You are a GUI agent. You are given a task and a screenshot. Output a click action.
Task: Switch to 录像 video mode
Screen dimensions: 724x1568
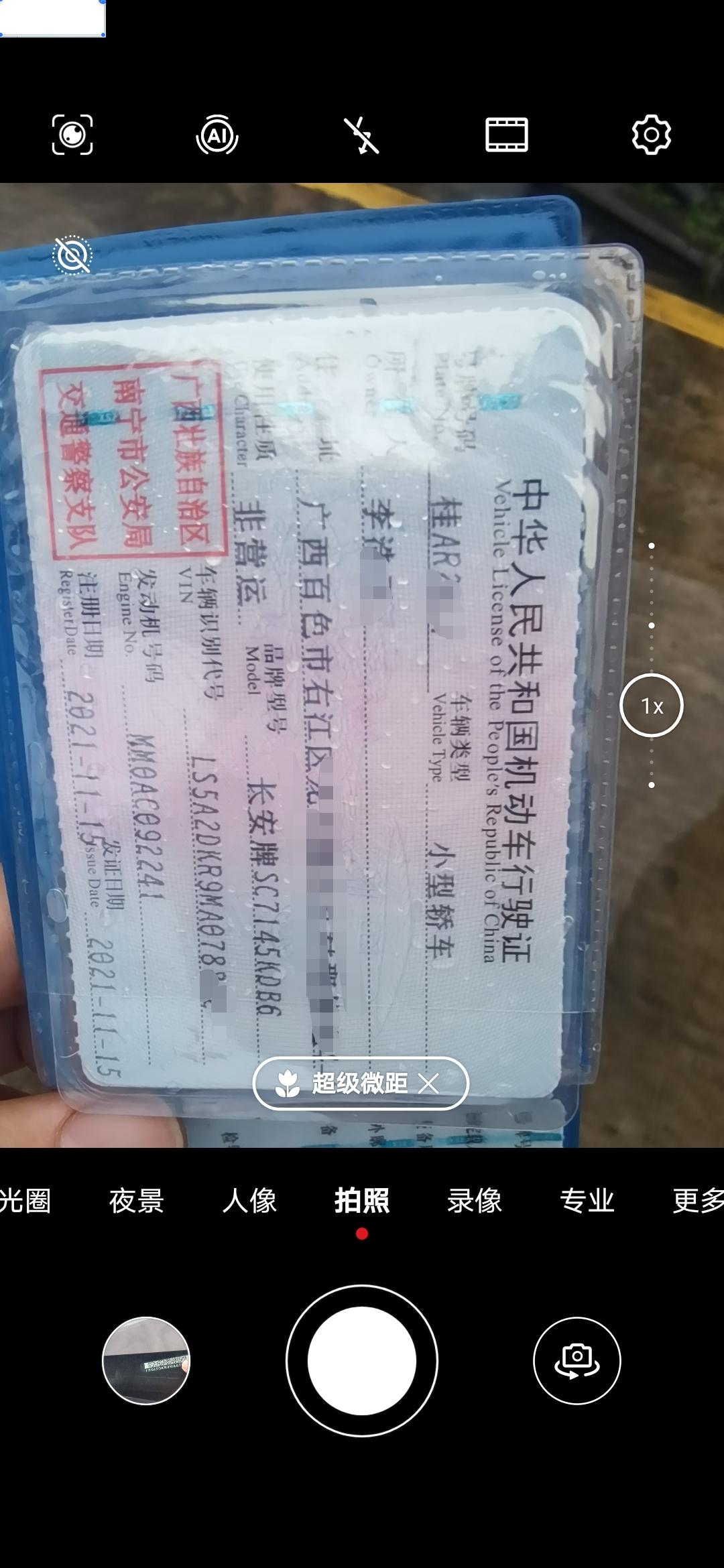[x=475, y=1201]
